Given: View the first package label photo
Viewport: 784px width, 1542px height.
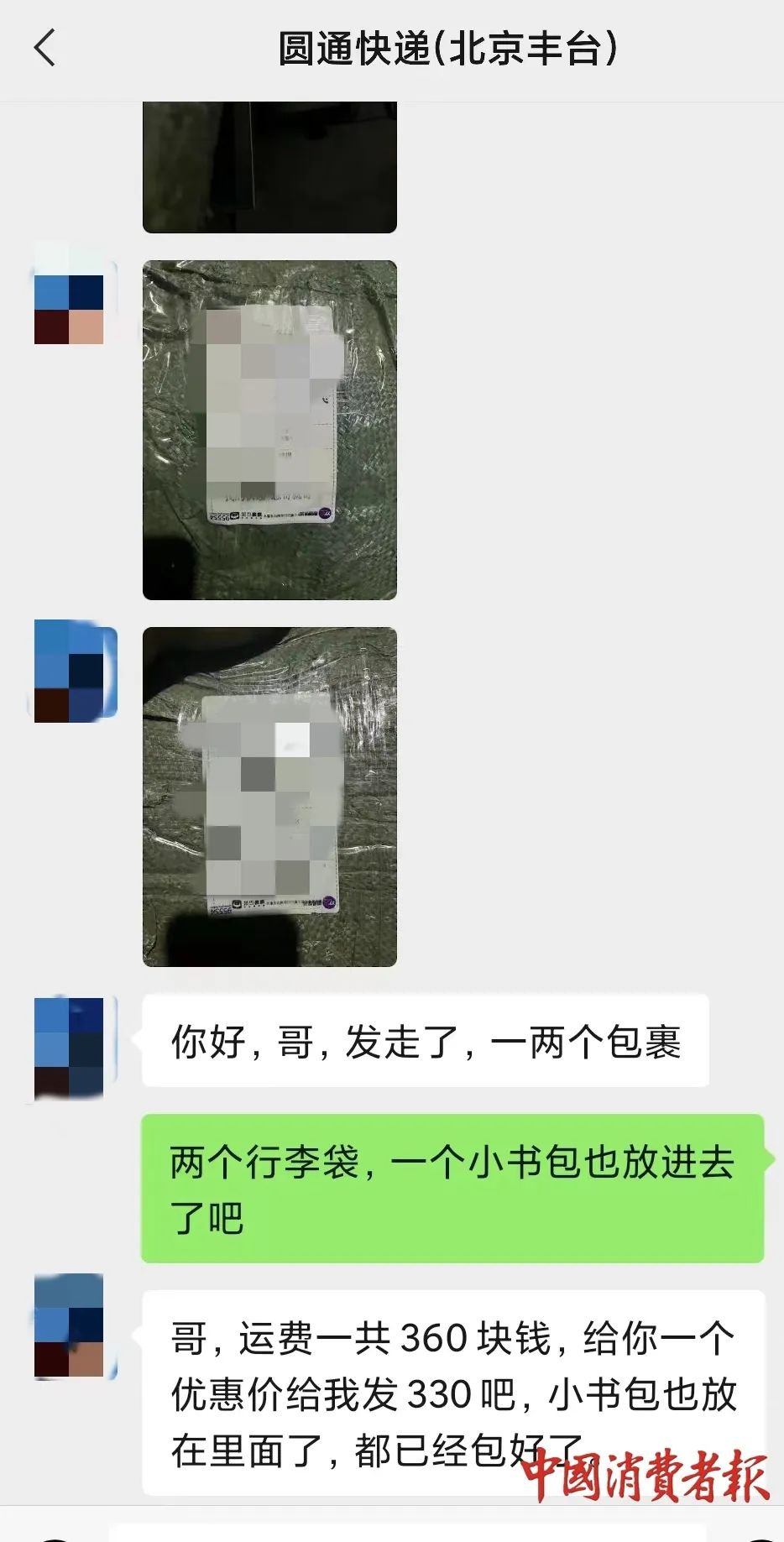Looking at the screenshot, I should (269, 430).
